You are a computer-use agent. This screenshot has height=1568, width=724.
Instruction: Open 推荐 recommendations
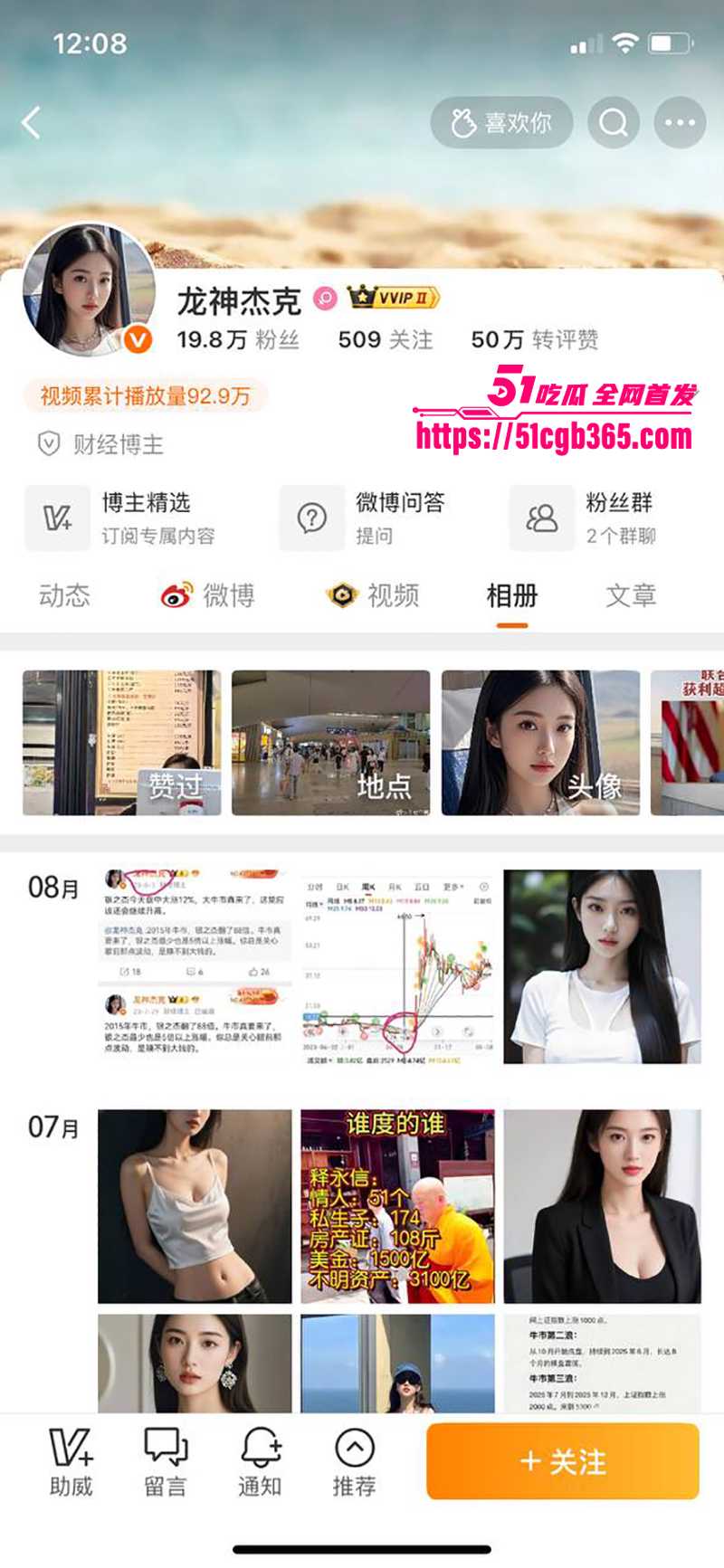354,1462
